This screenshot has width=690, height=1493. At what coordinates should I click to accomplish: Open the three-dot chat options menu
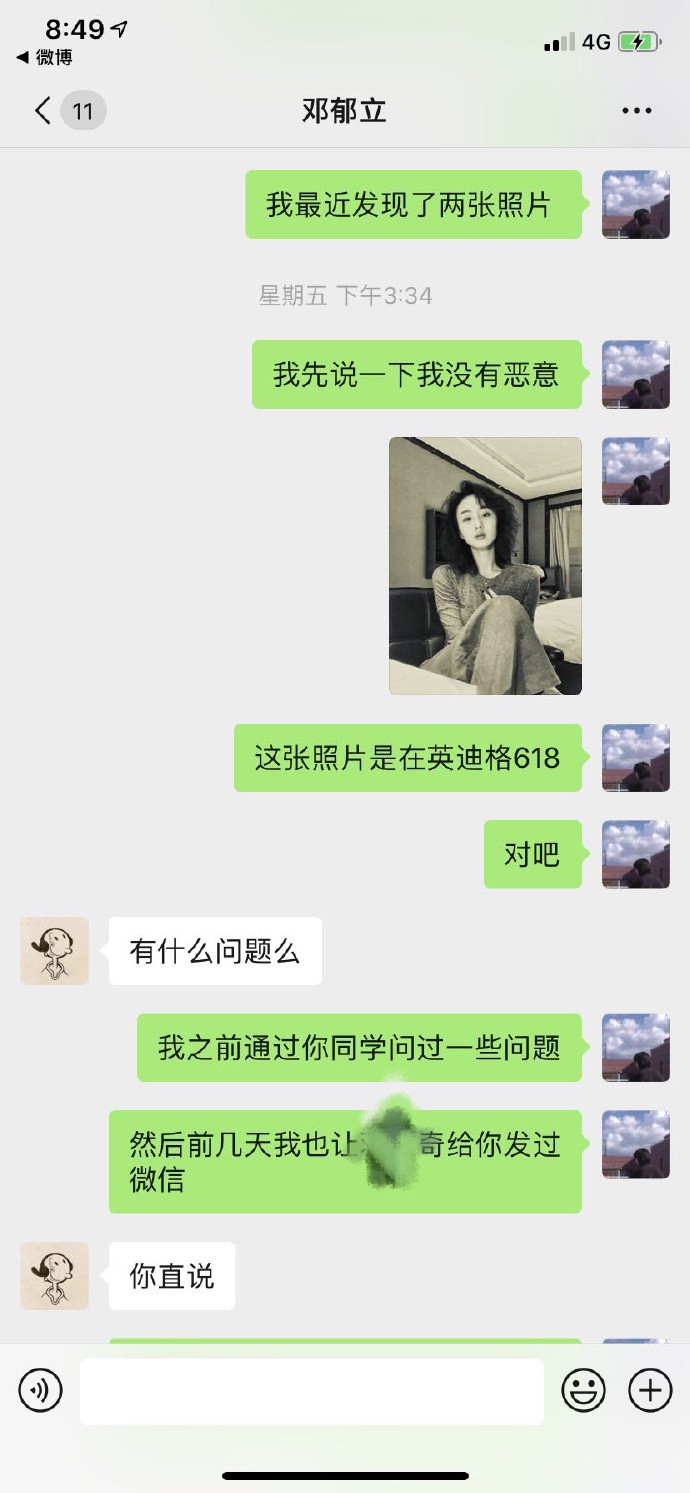coord(637,111)
